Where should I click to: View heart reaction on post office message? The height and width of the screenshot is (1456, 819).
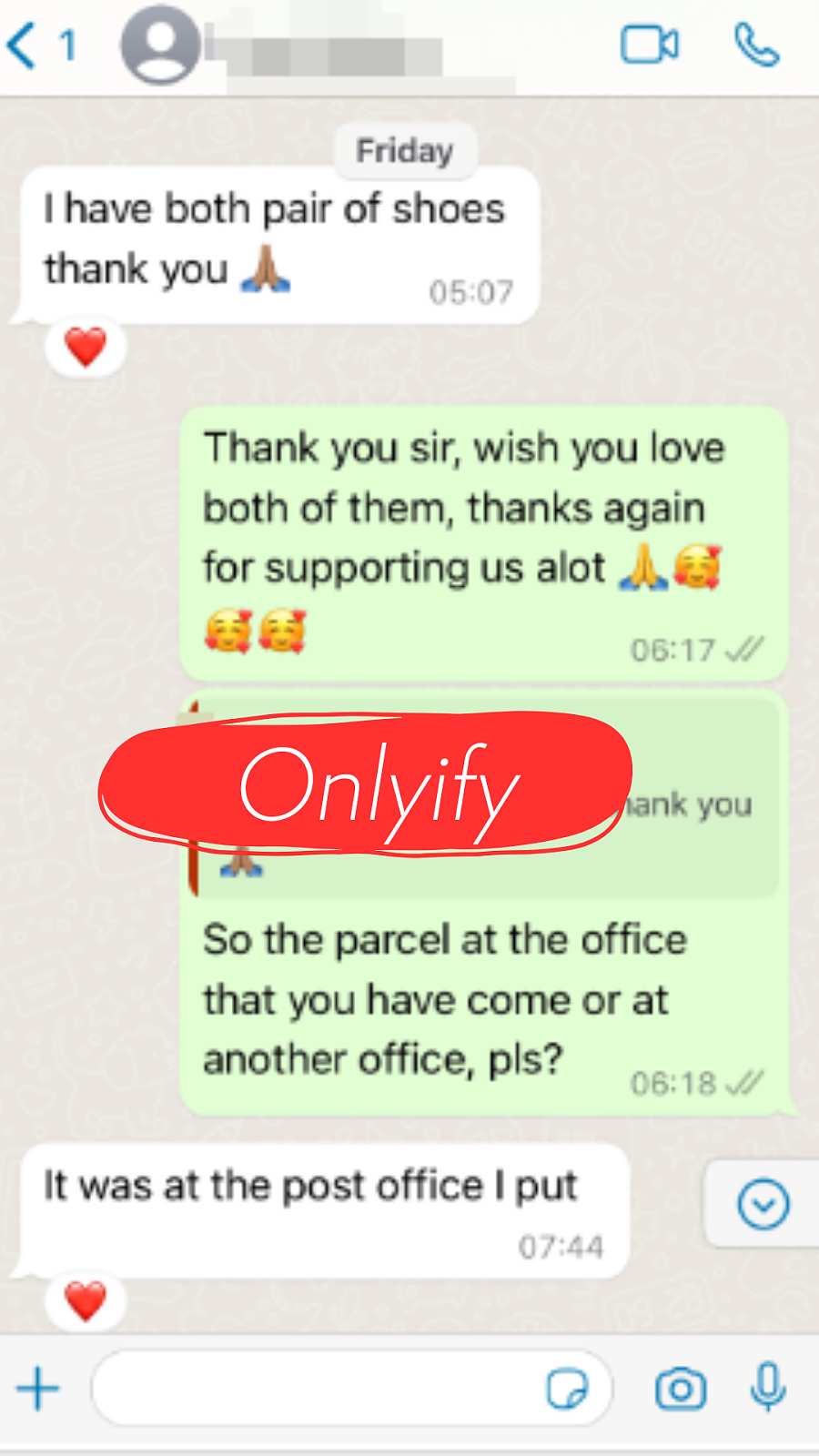point(86,1300)
